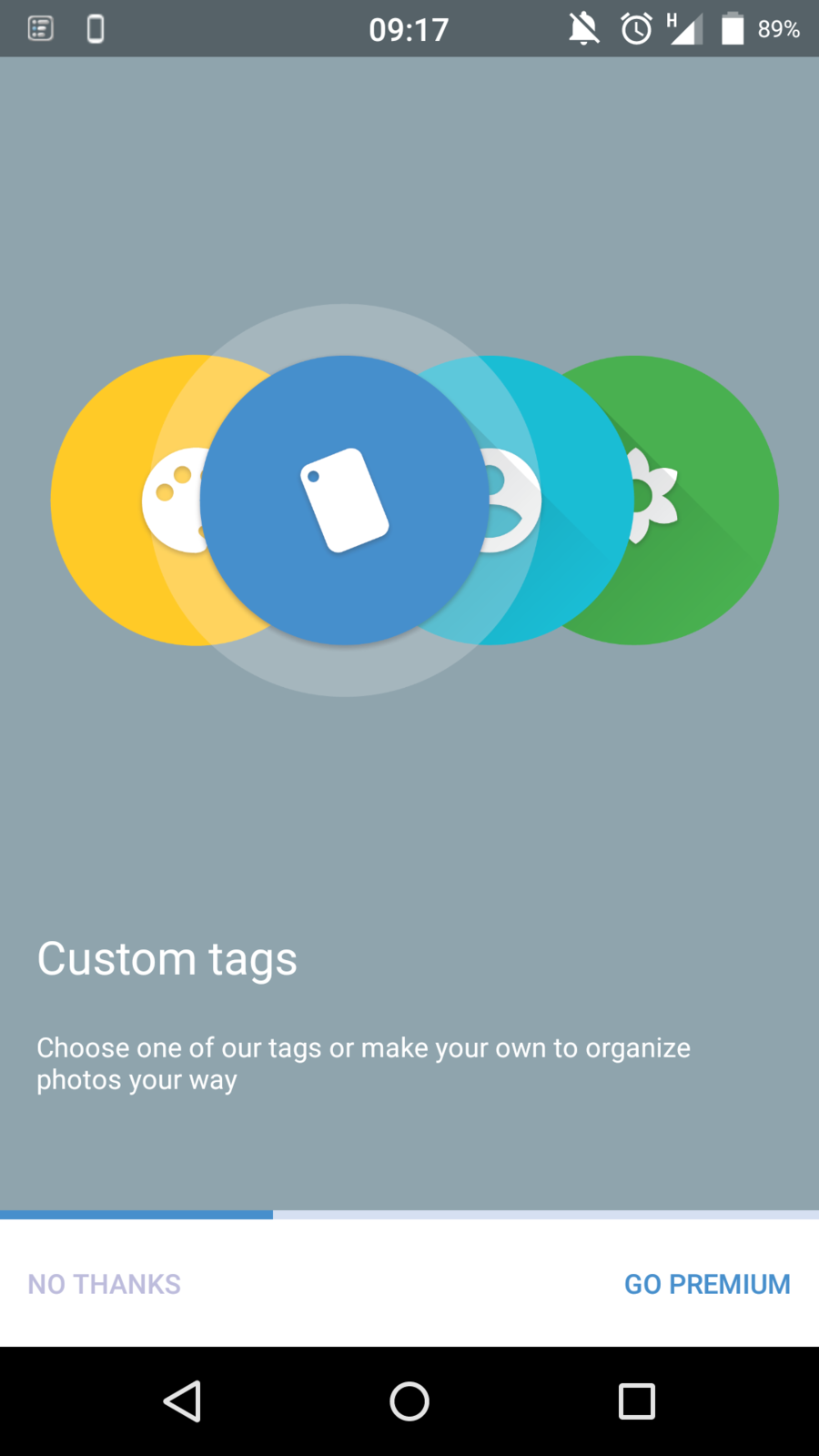Go back using the navigation bar
The width and height of the screenshot is (819, 1456).
pos(182,1400)
